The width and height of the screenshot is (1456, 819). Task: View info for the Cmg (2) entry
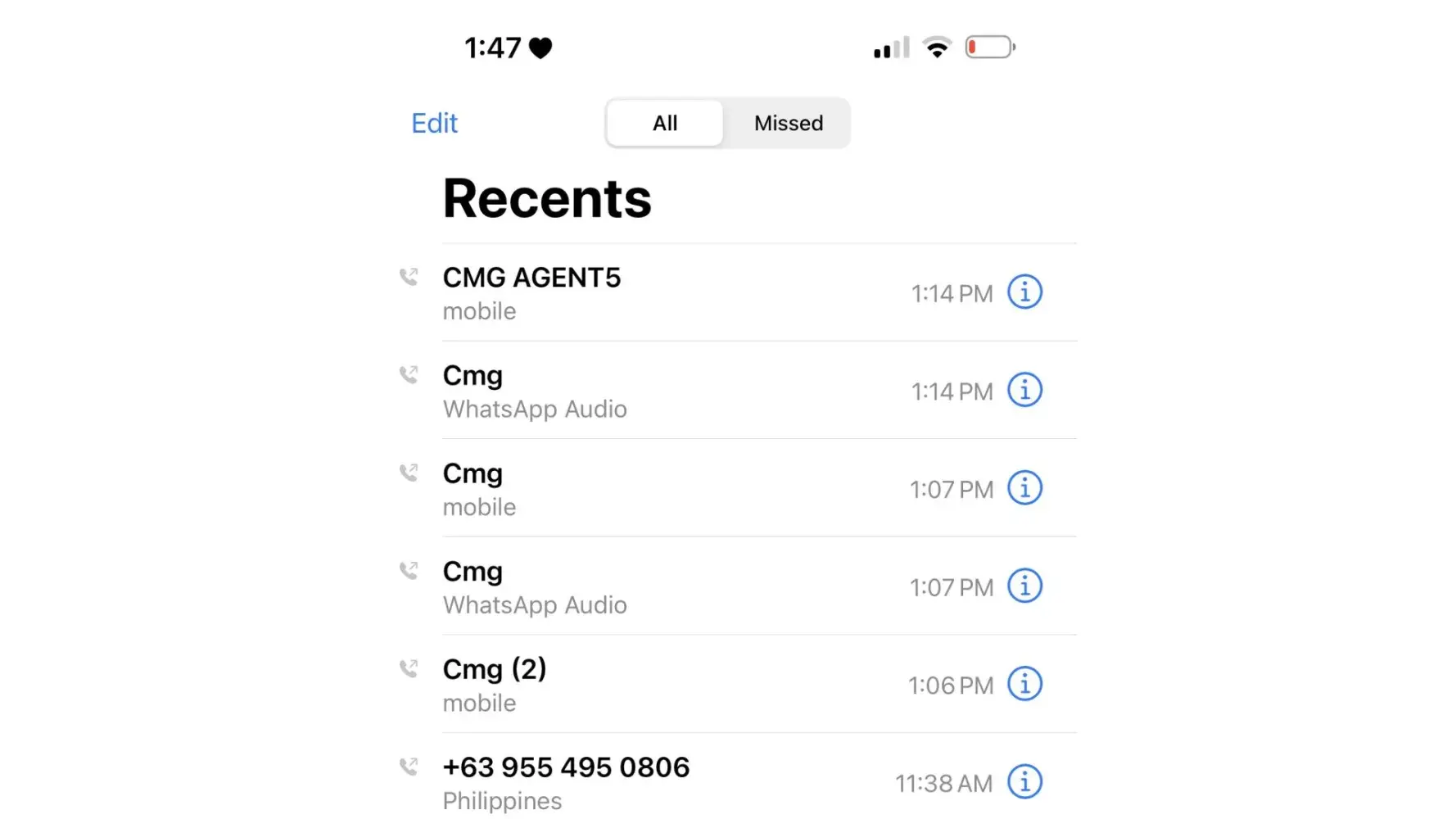(x=1024, y=684)
